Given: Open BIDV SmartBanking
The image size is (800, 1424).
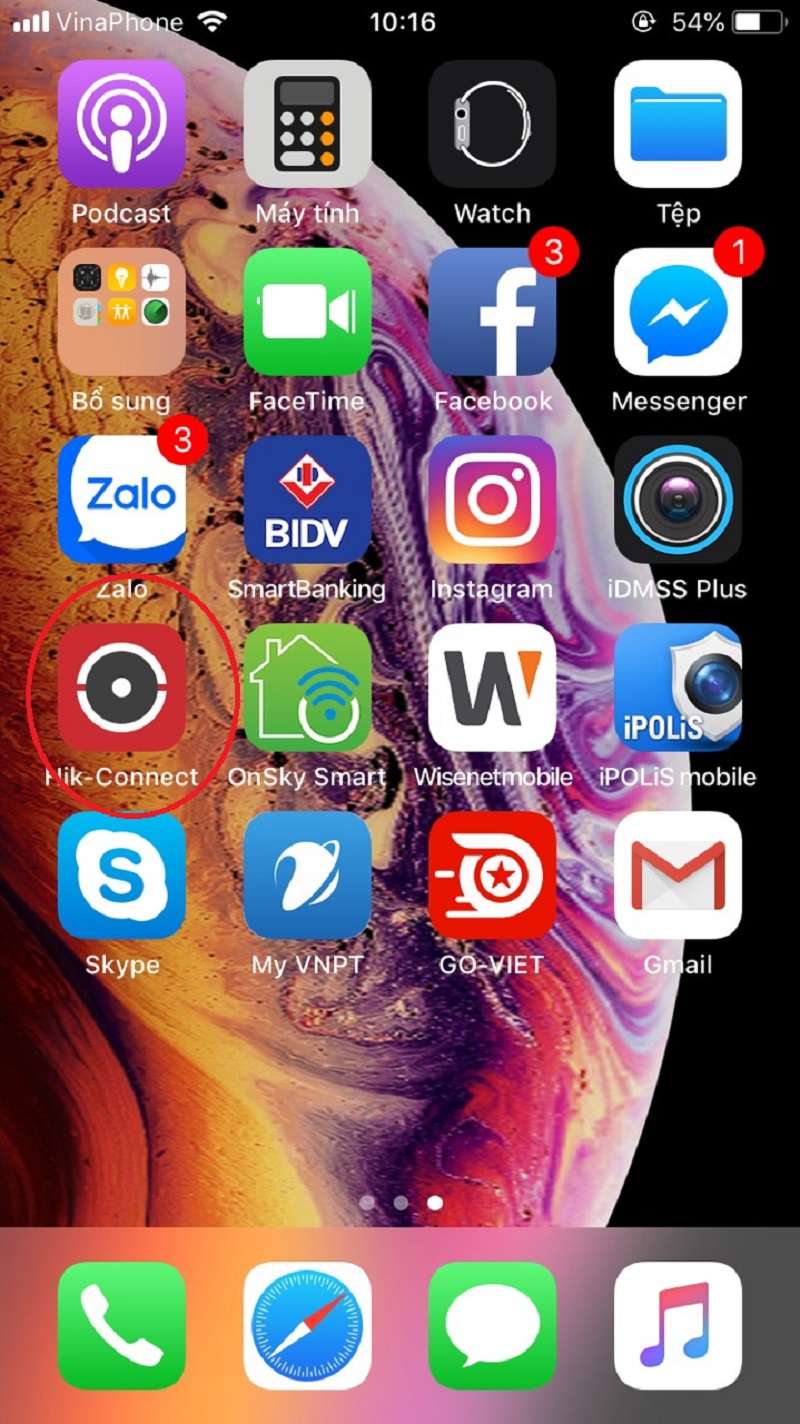Looking at the screenshot, I should tap(307, 500).
